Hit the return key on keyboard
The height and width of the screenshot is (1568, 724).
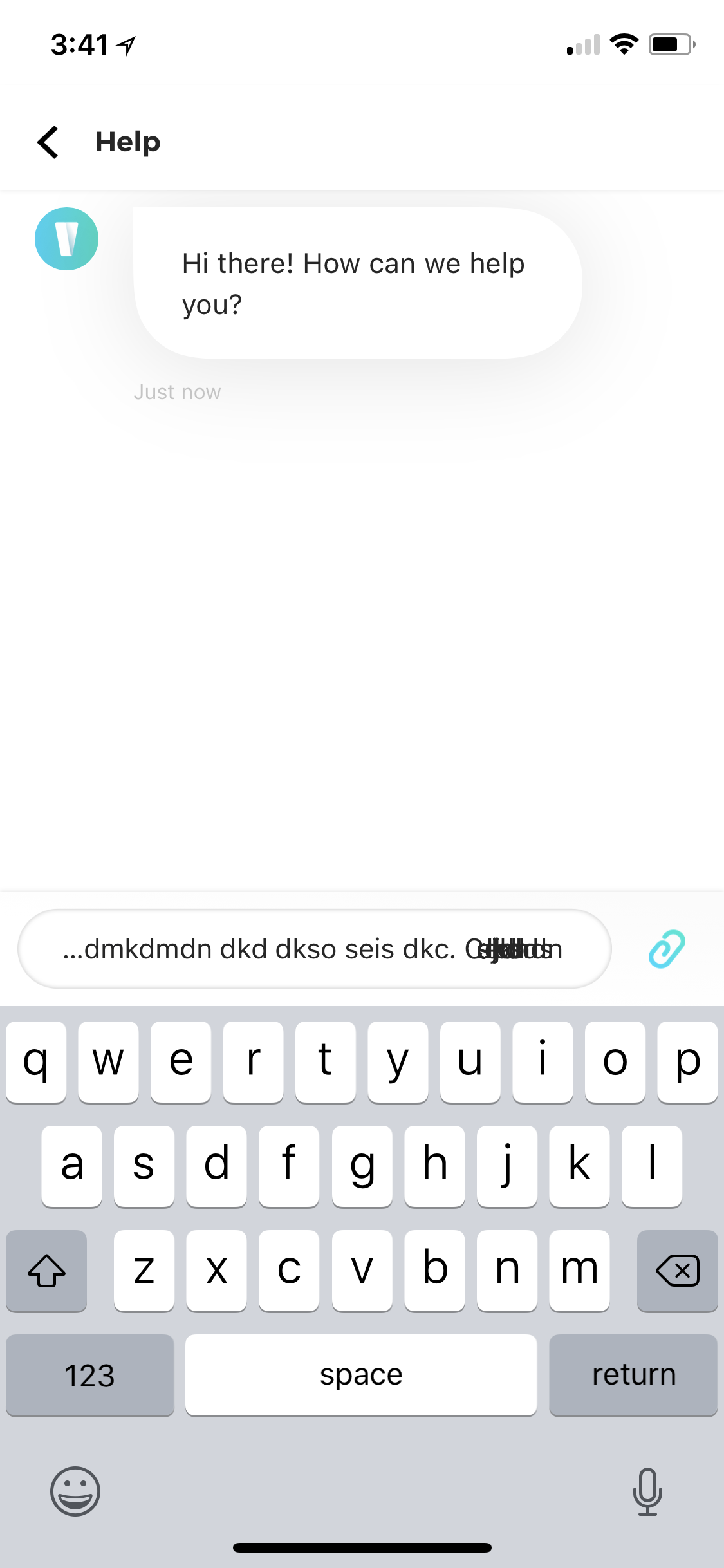pyautogui.click(x=633, y=1375)
